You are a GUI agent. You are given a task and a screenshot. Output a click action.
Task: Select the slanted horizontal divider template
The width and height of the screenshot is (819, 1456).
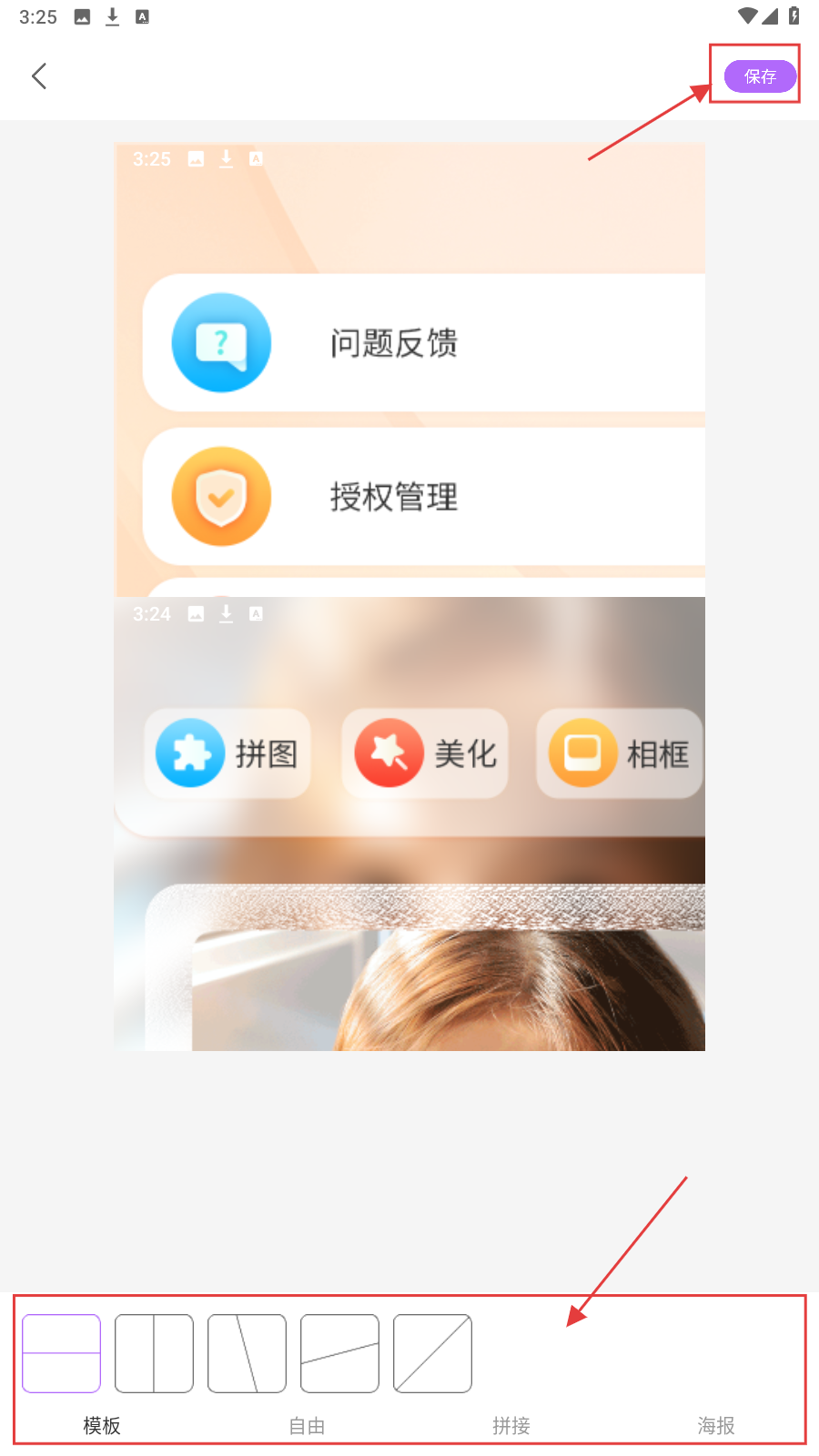339,1353
